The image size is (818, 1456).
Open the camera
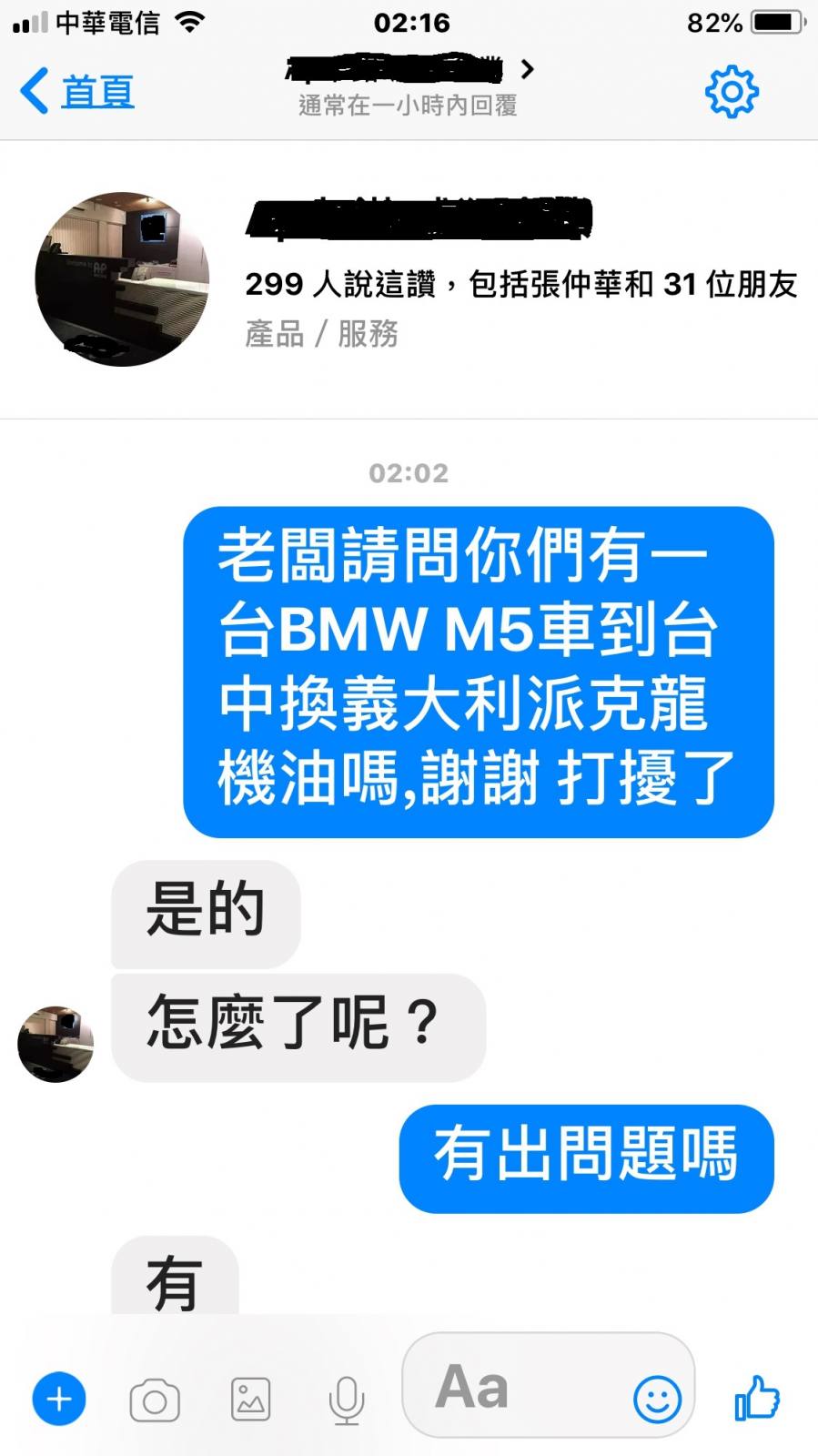pos(155,1400)
